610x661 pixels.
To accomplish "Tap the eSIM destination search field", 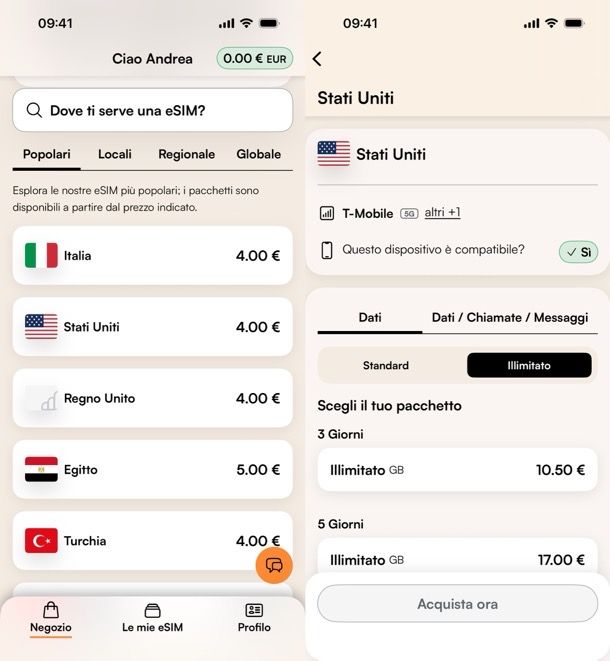I will (152, 111).
